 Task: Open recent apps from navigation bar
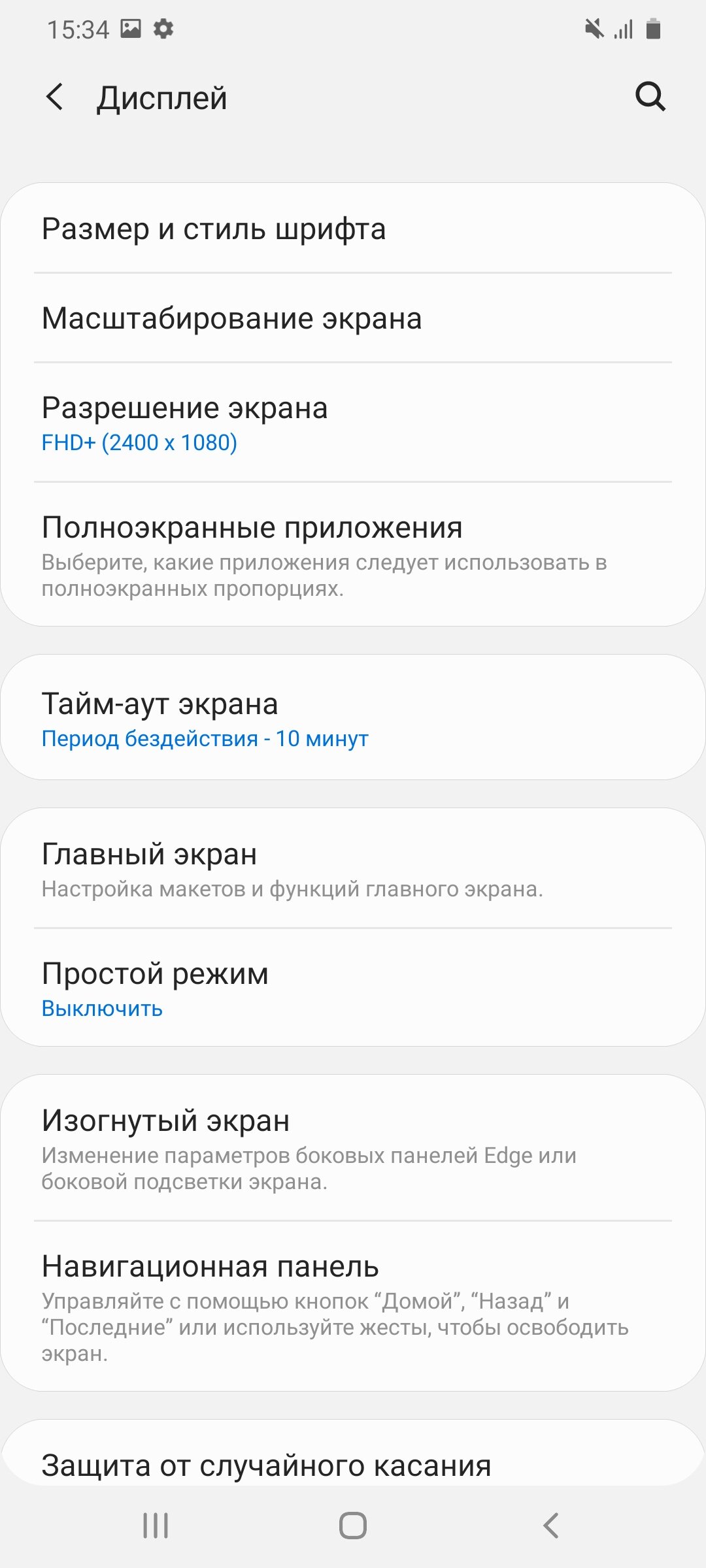[156, 1526]
